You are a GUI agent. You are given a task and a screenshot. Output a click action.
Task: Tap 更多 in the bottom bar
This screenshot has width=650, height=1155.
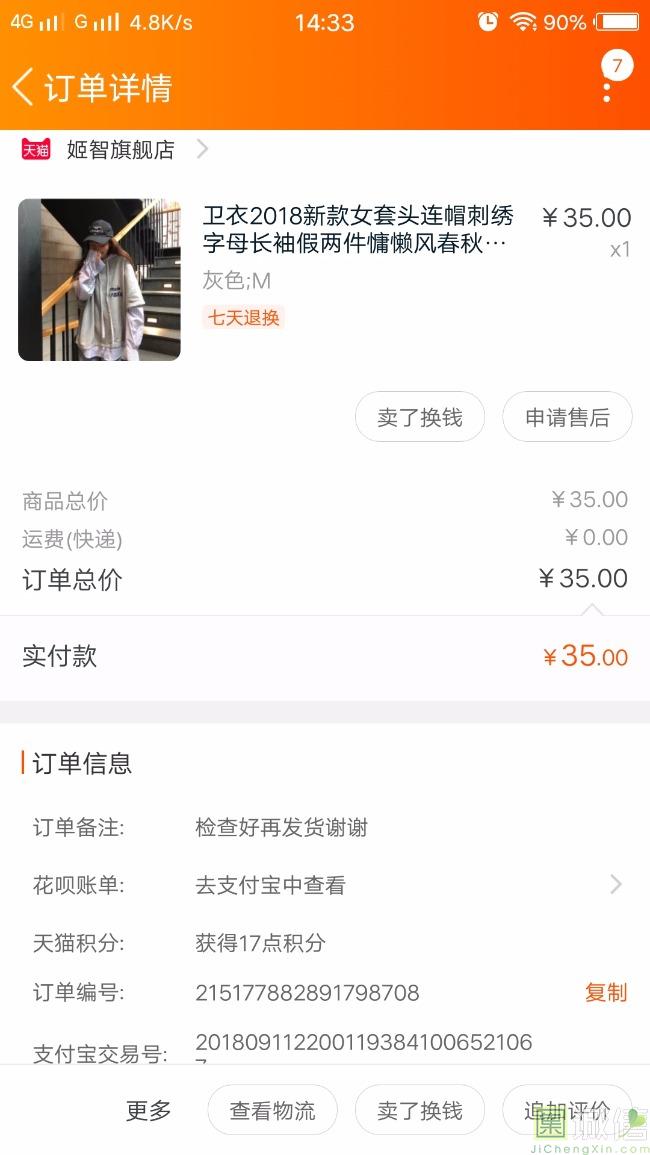click(x=148, y=1110)
